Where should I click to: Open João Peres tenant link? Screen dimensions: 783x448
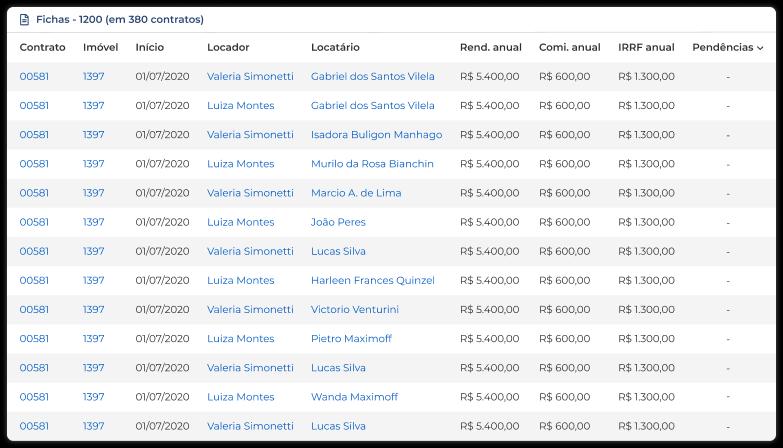(338, 222)
